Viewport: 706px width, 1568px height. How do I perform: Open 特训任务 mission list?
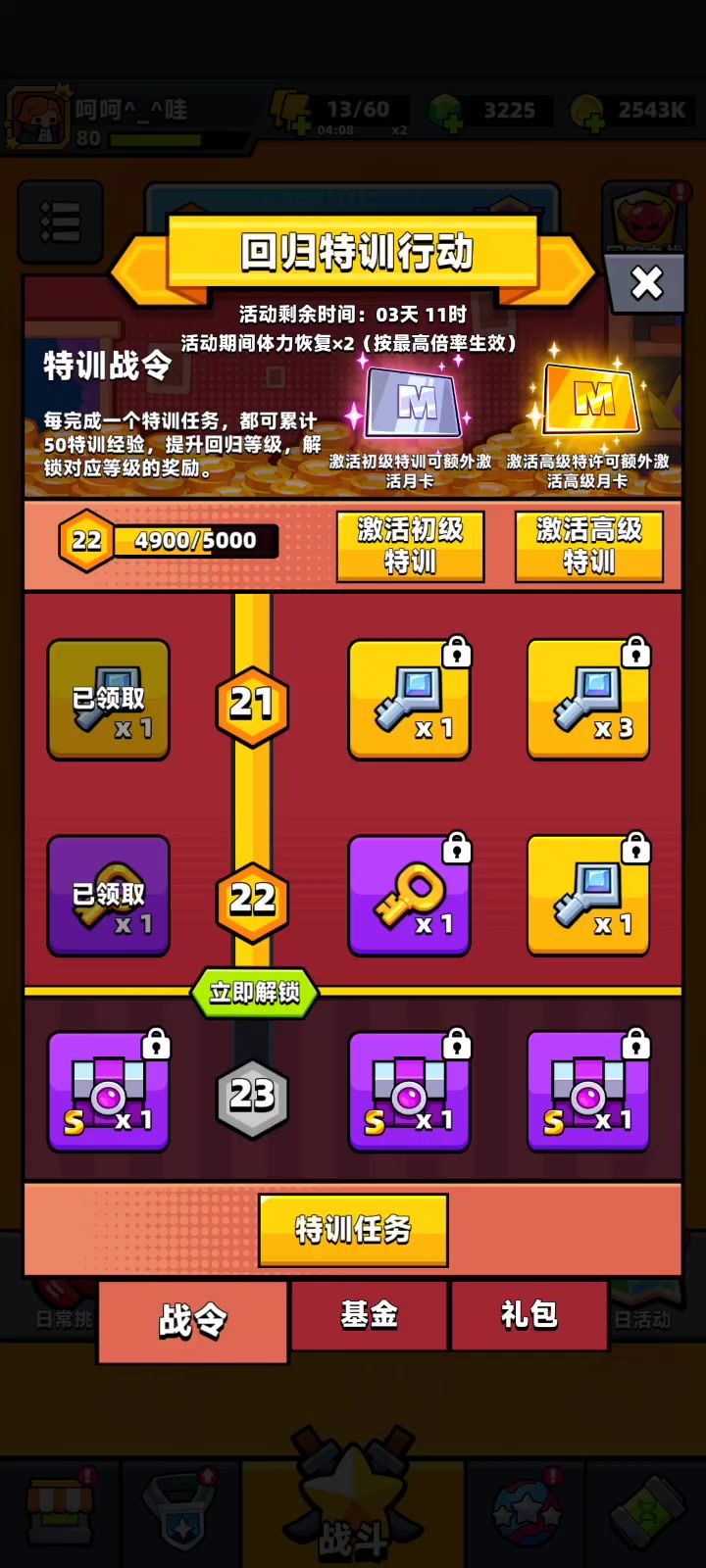click(353, 1229)
